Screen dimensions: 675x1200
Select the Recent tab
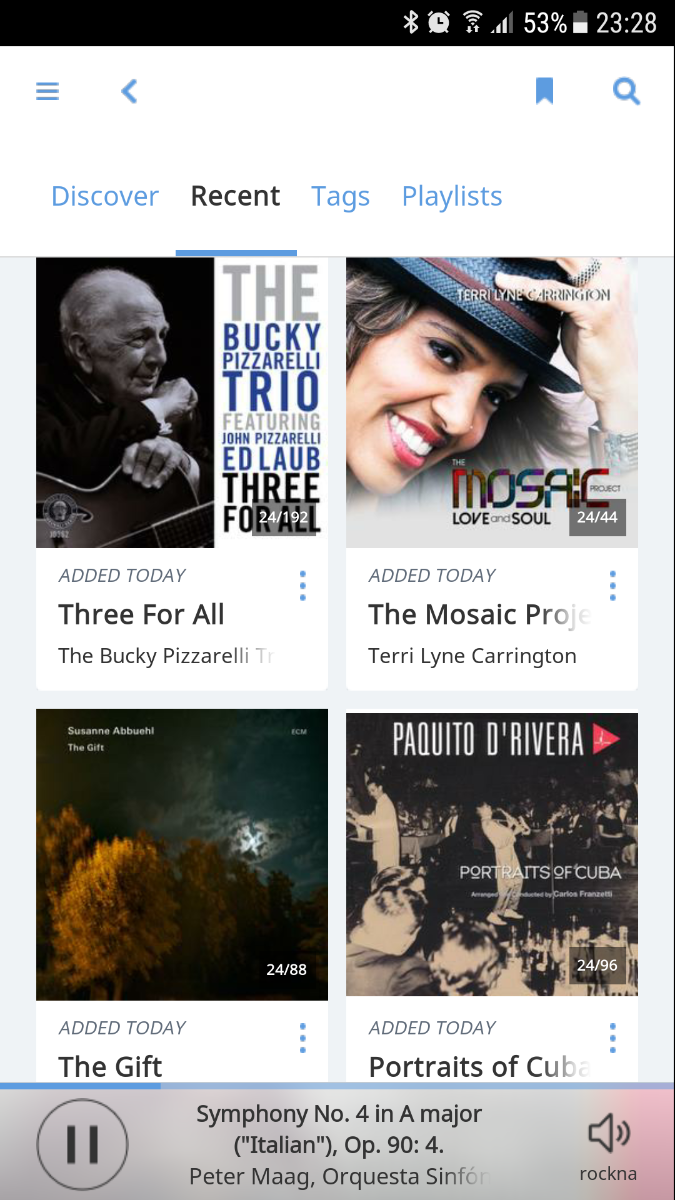236,196
